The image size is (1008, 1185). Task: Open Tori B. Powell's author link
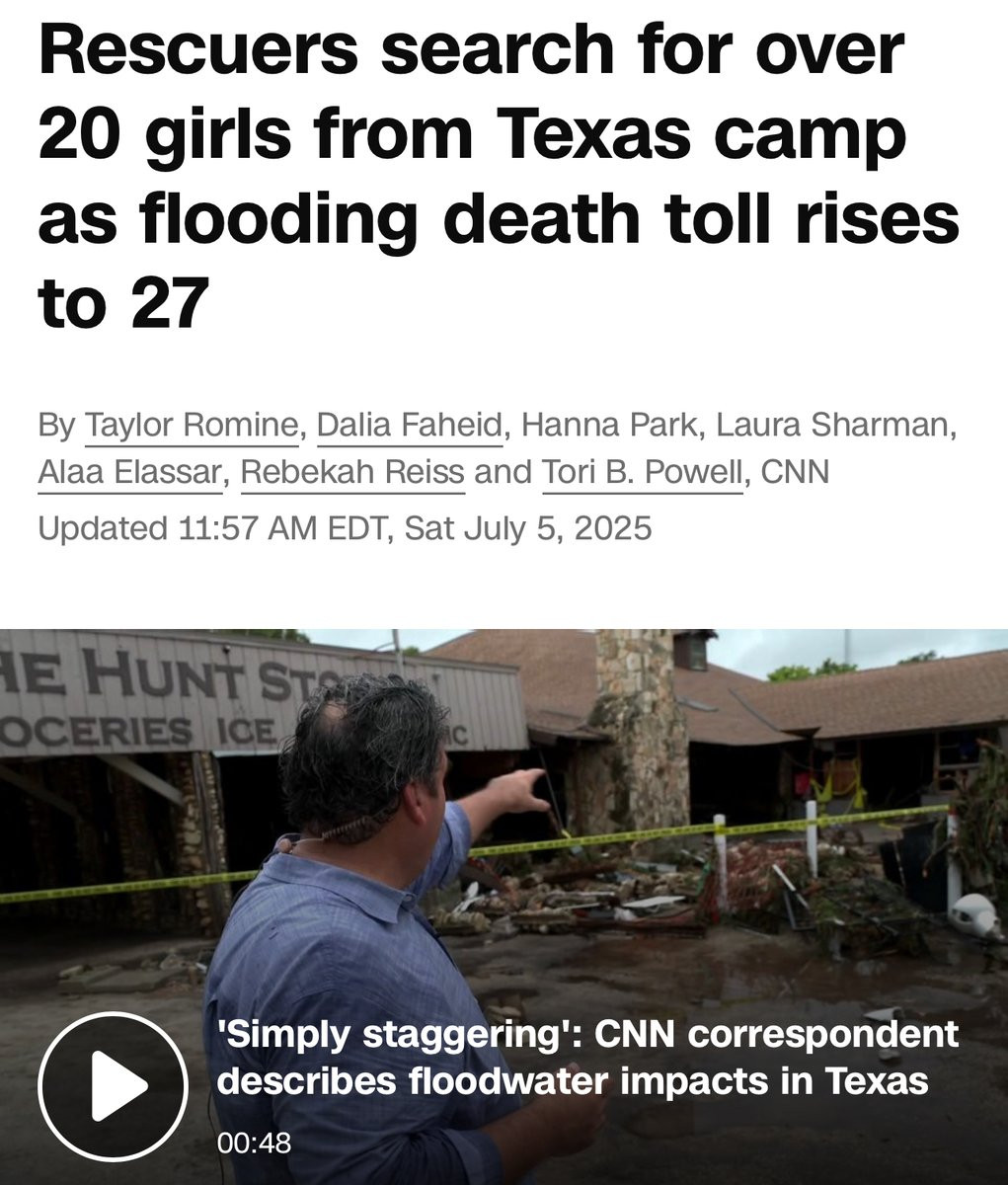(x=642, y=473)
